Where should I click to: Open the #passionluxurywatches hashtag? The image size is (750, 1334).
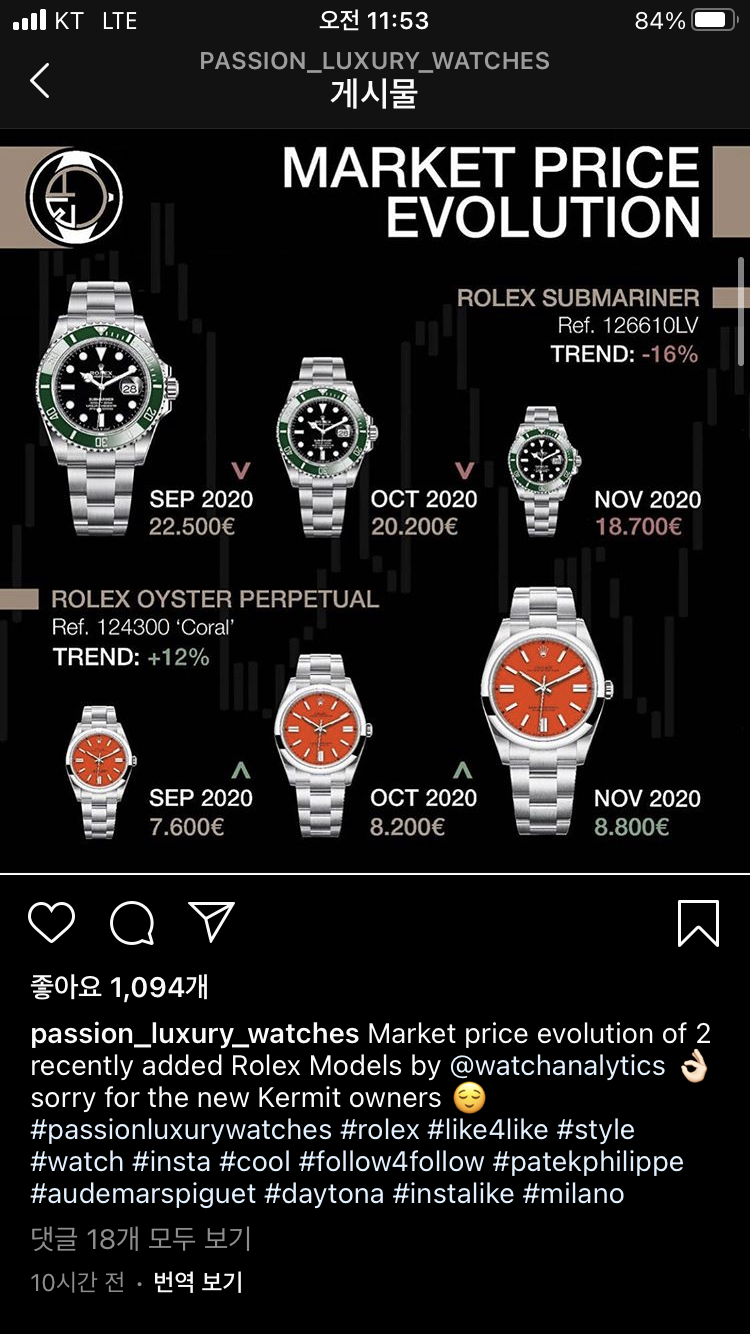coord(181,1130)
